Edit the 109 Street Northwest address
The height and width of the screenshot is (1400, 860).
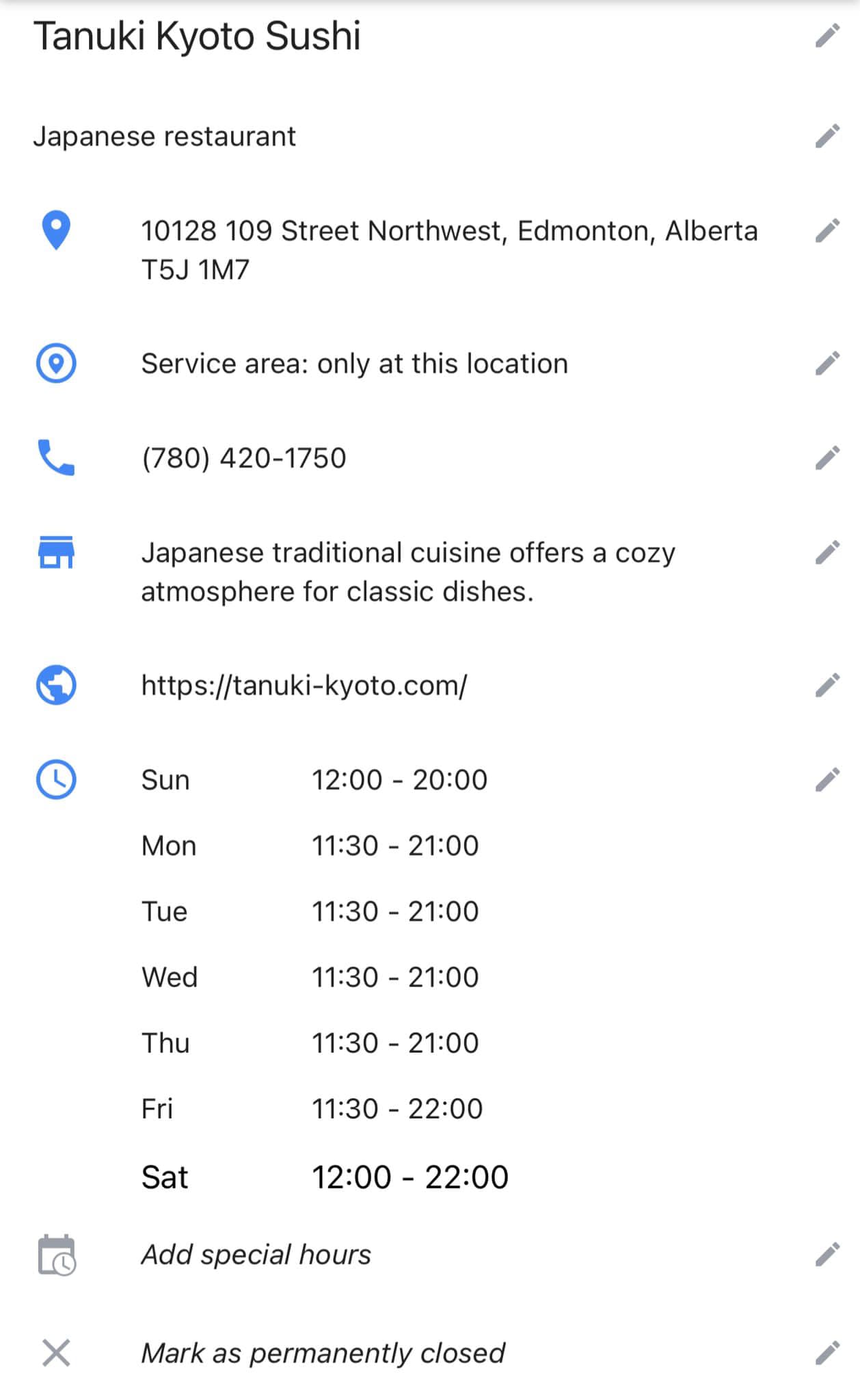tap(827, 230)
